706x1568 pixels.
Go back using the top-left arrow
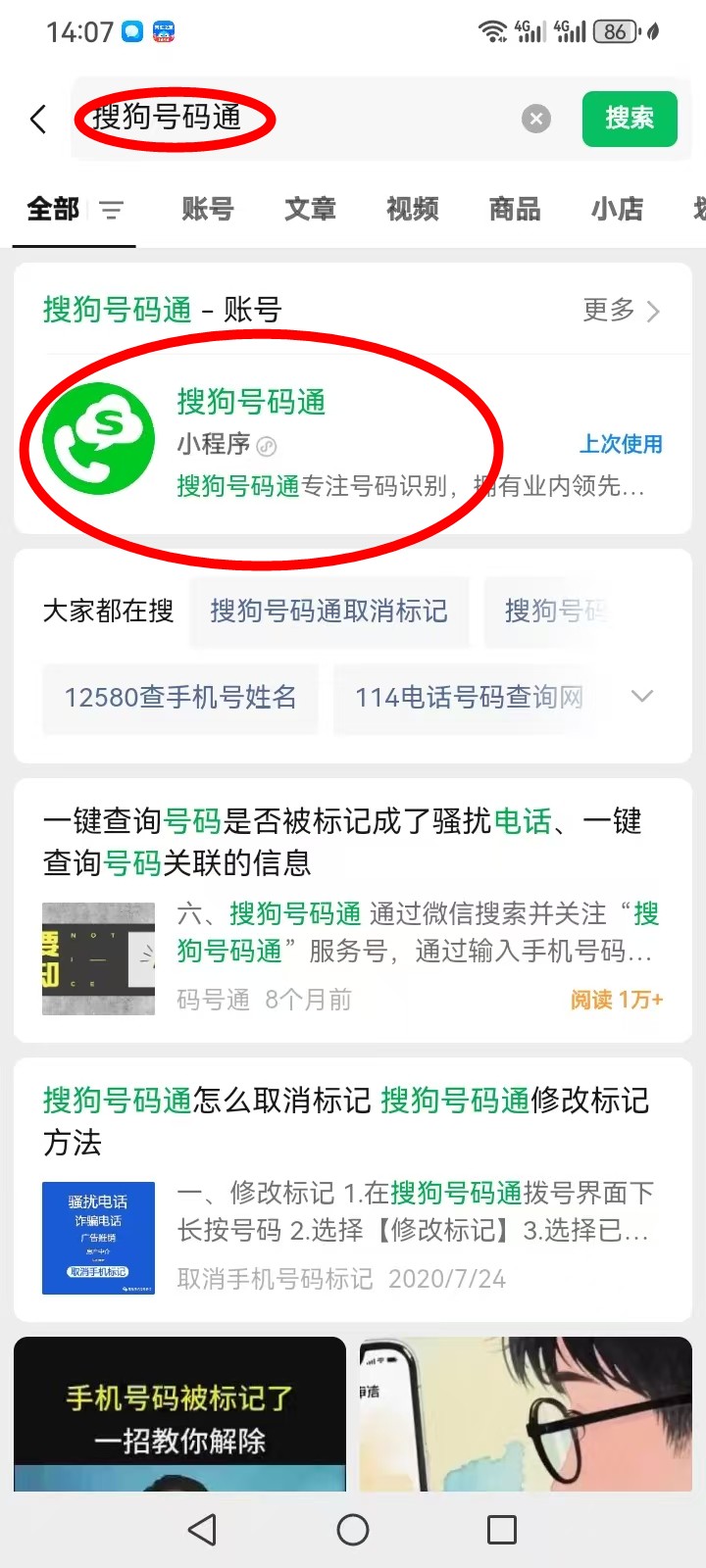[x=38, y=120]
